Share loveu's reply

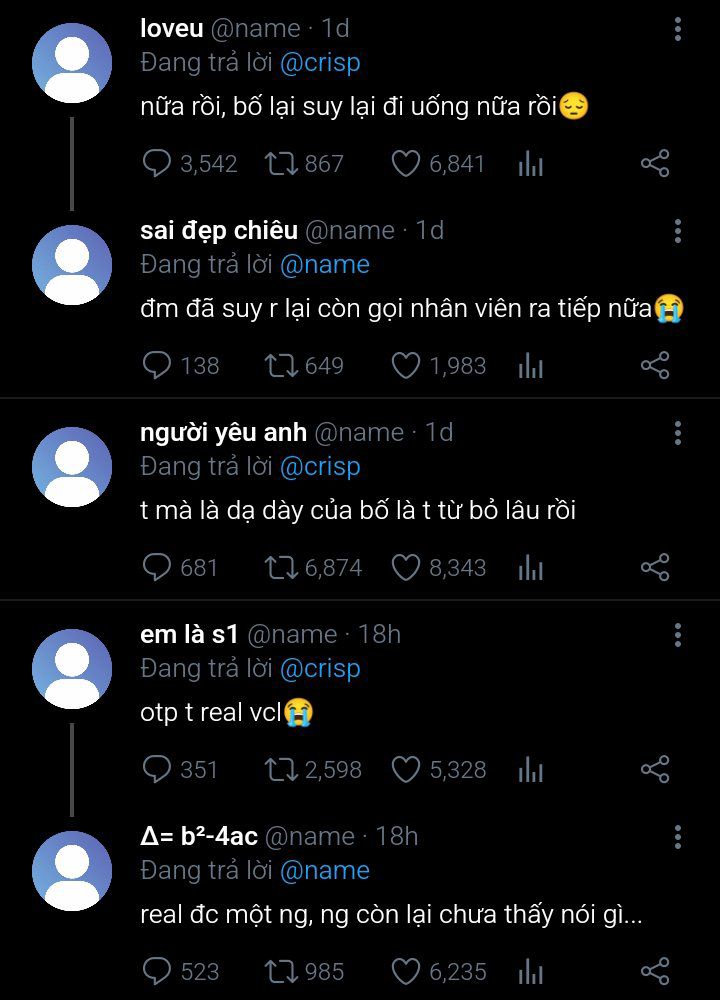(654, 164)
